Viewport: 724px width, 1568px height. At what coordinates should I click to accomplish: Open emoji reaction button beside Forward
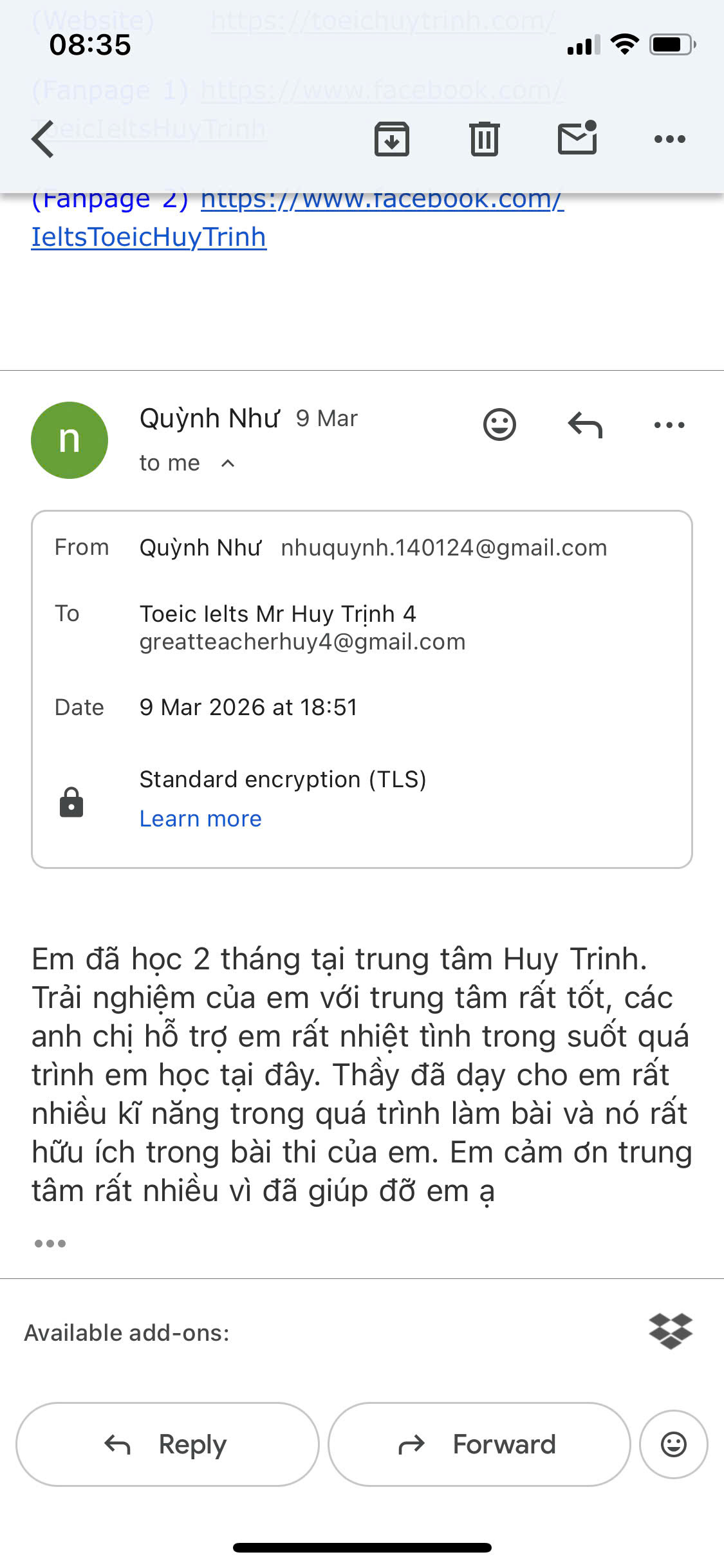tap(673, 1444)
